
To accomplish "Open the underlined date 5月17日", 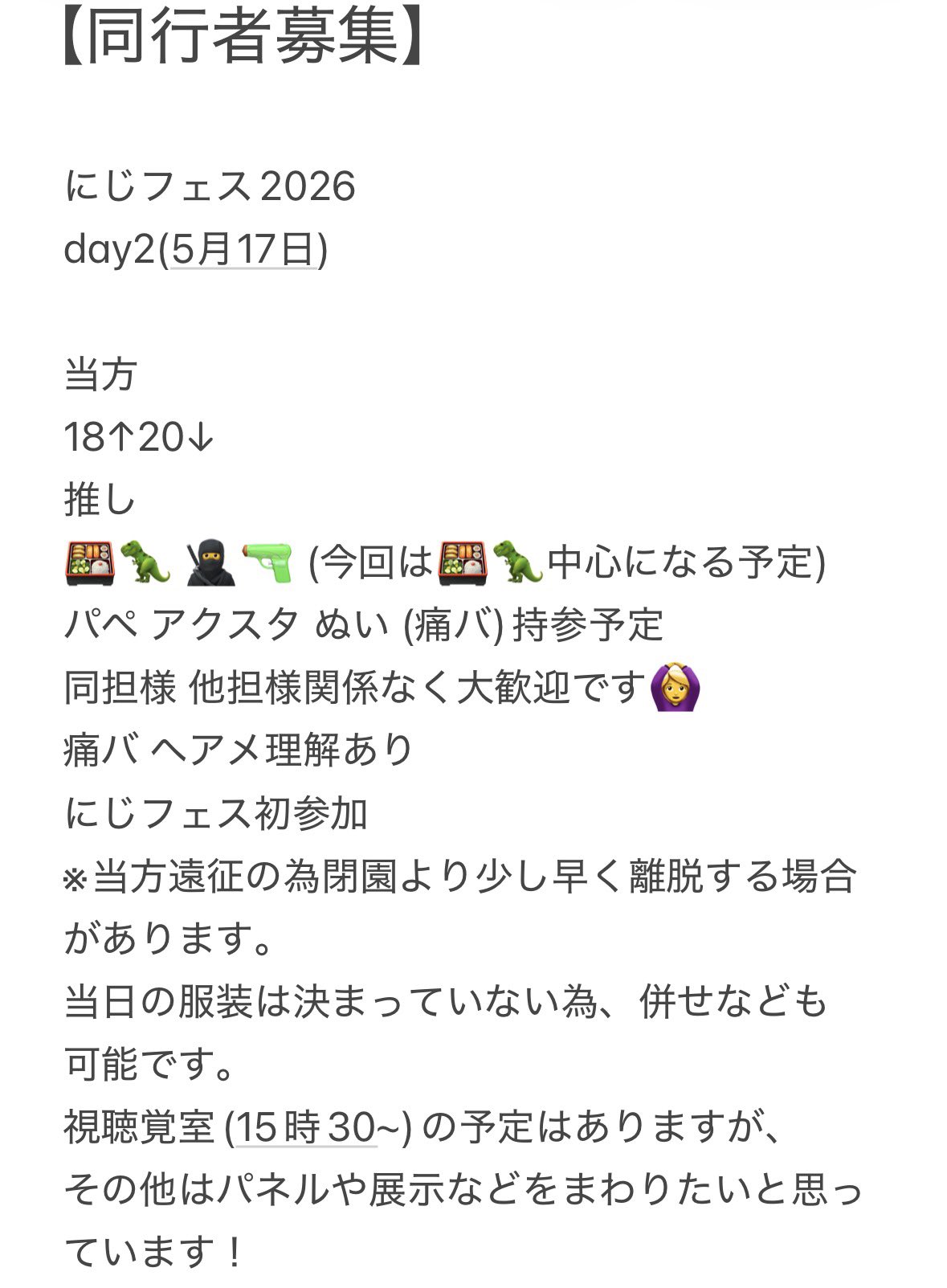I will pyautogui.click(x=242, y=249).
